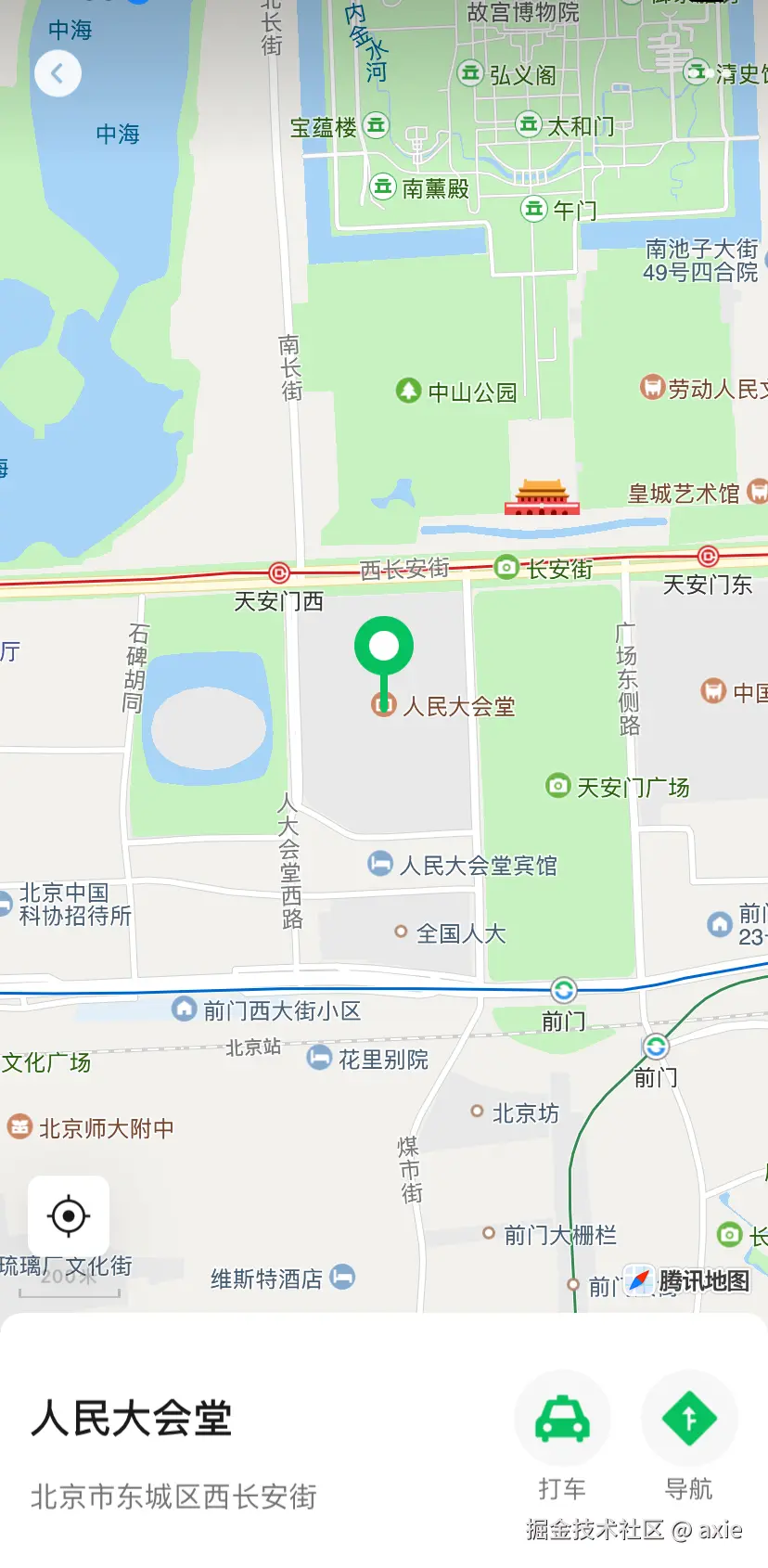Tap the 前门 metro station marker
Viewport: 768px width, 1568px height.
coord(563,990)
